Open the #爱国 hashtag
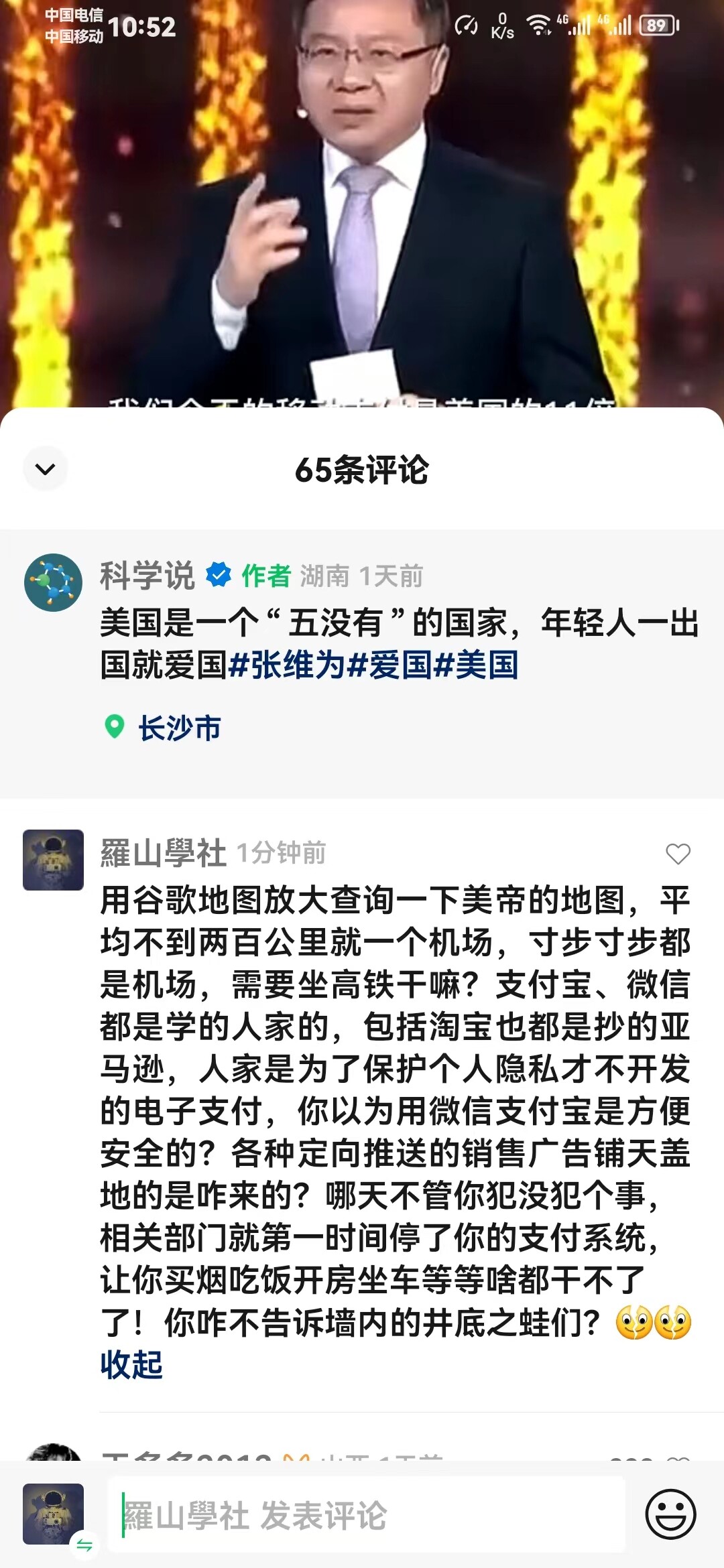This screenshot has width=724, height=1568. click(x=389, y=665)
